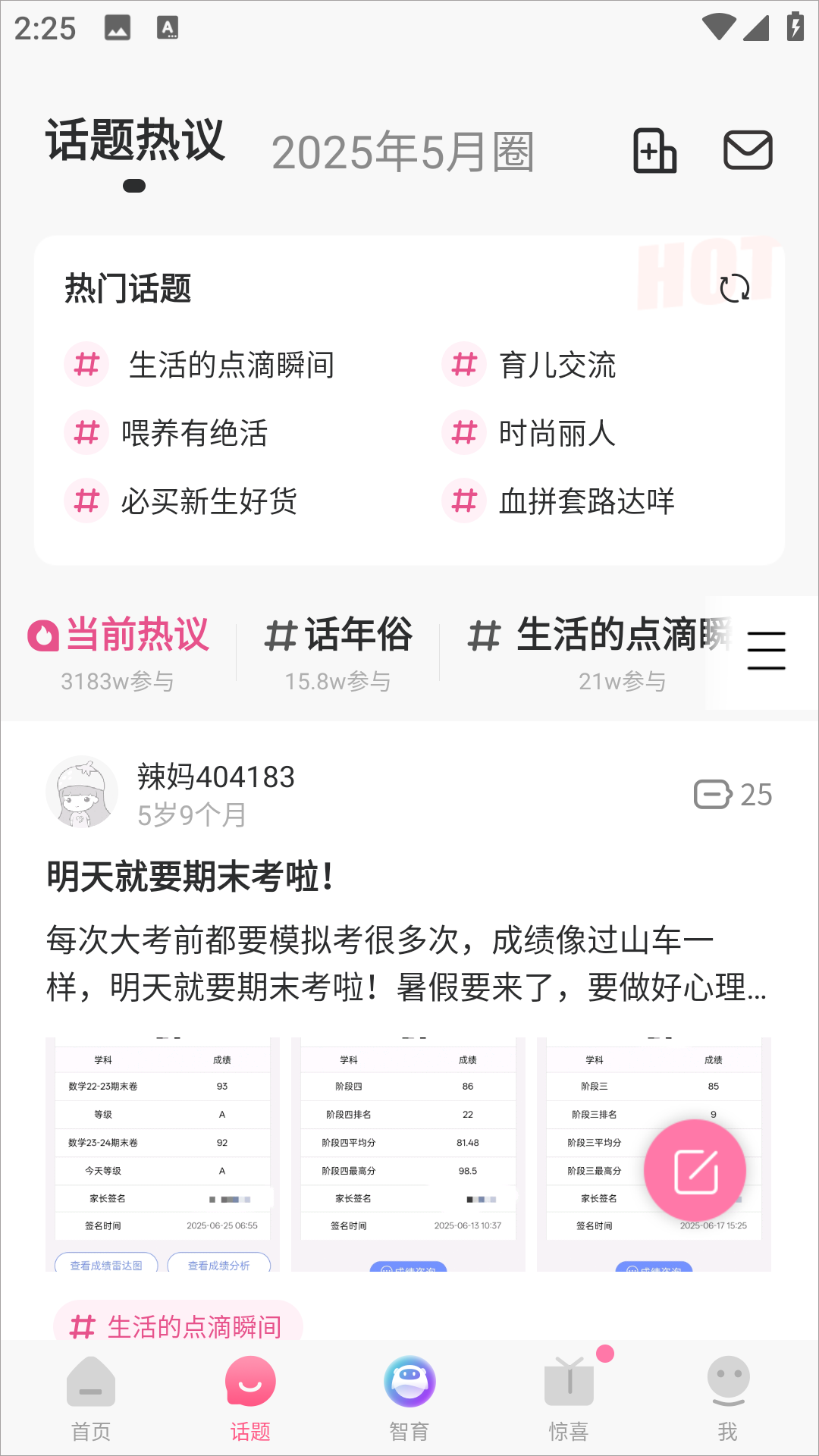The width and height of the screenshot is (819, 1456).
Task: Open hot topic 生活的点滴瞬间 in 热门话题
Action: [x=231, y=365]
